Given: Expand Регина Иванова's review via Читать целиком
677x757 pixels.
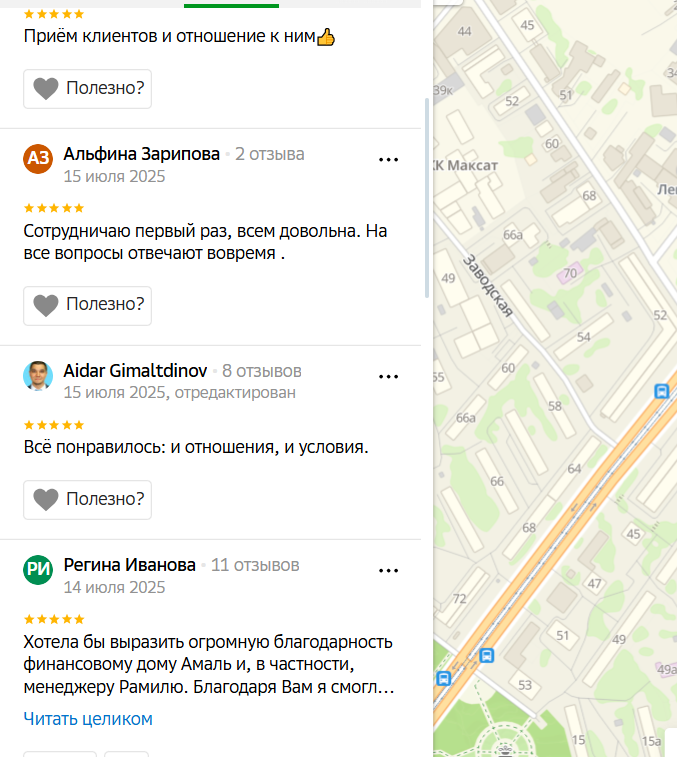Looking at the screenshot, I should click(x=88, y=718).
